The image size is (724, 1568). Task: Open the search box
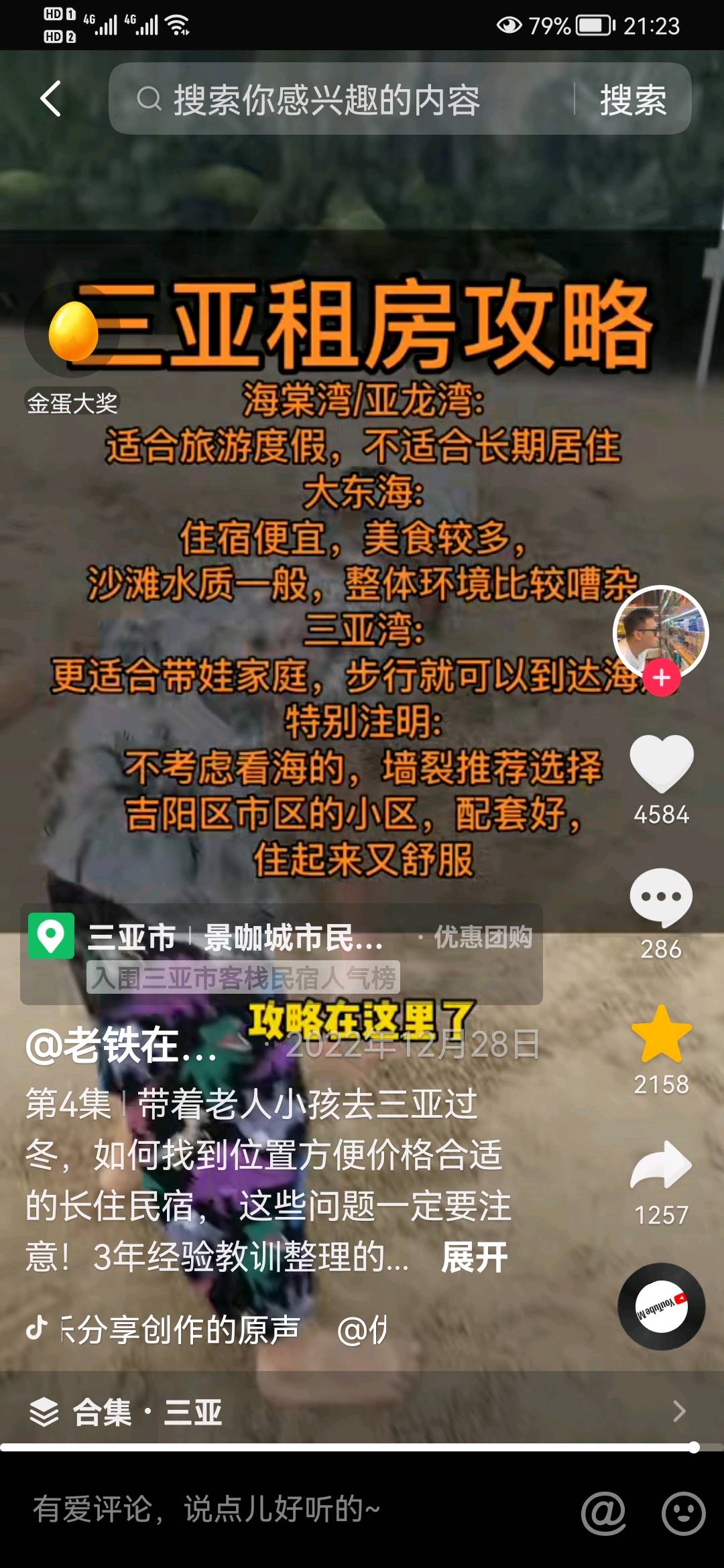[335, 99]
